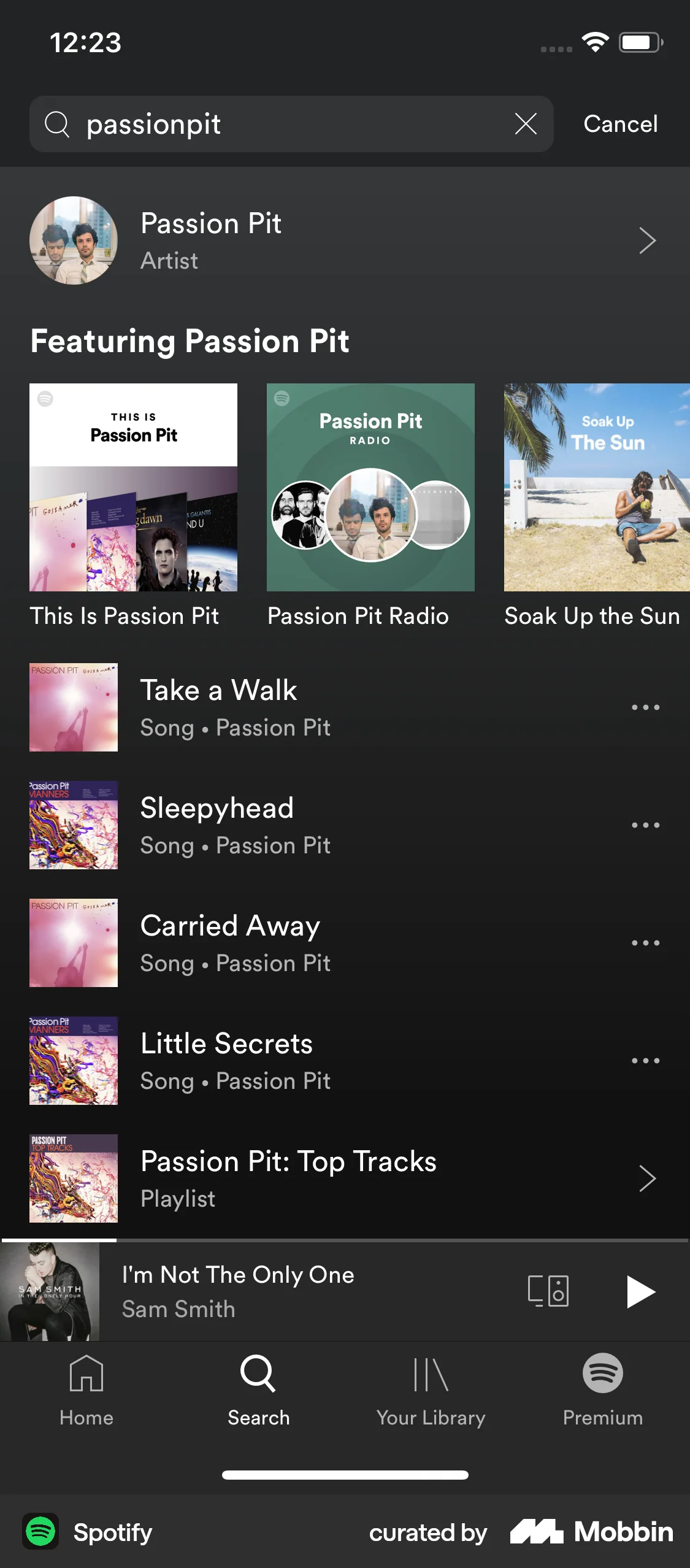Tap the passionpit search input field

click(x=245, y=124)
